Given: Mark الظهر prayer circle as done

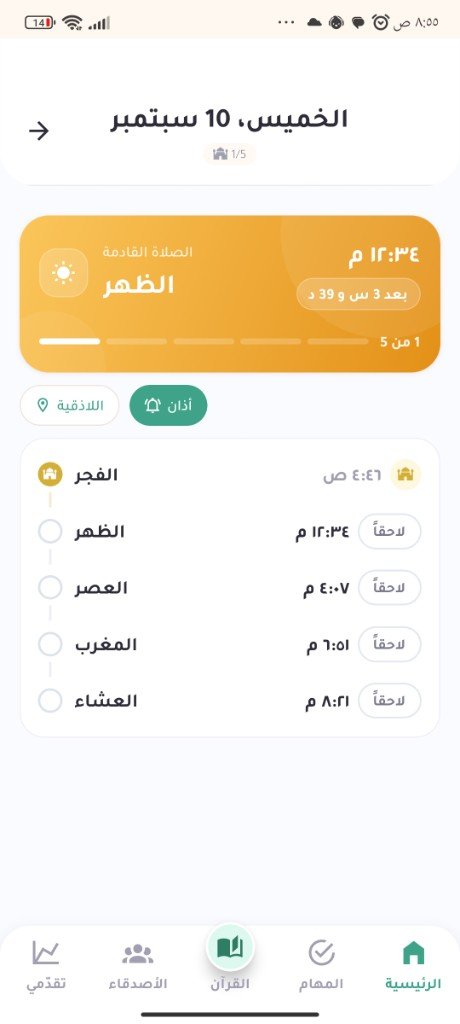Looking at the screenshot, I should (50, 532).
